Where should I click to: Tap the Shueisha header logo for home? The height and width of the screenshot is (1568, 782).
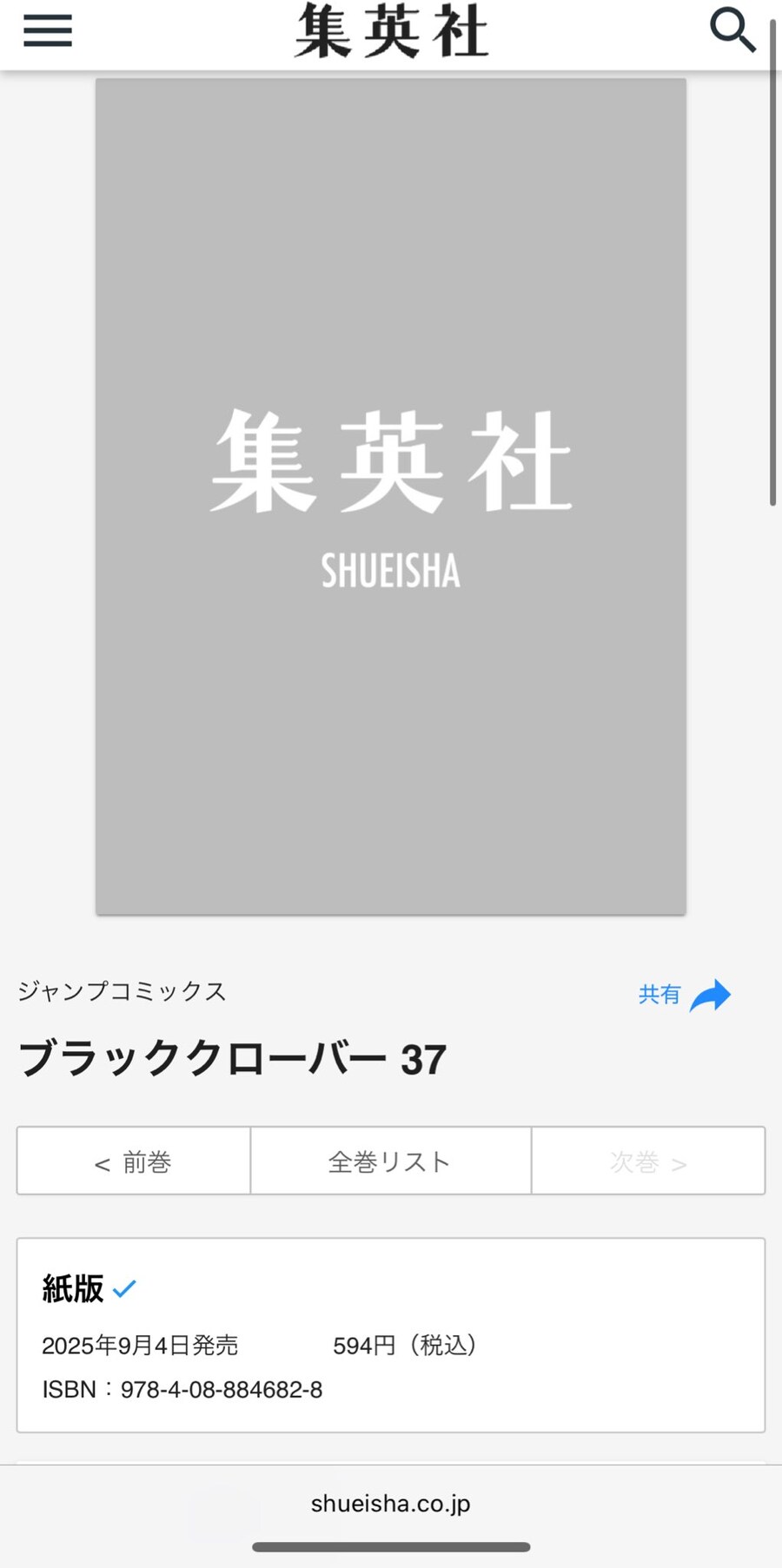pos(391,31)
